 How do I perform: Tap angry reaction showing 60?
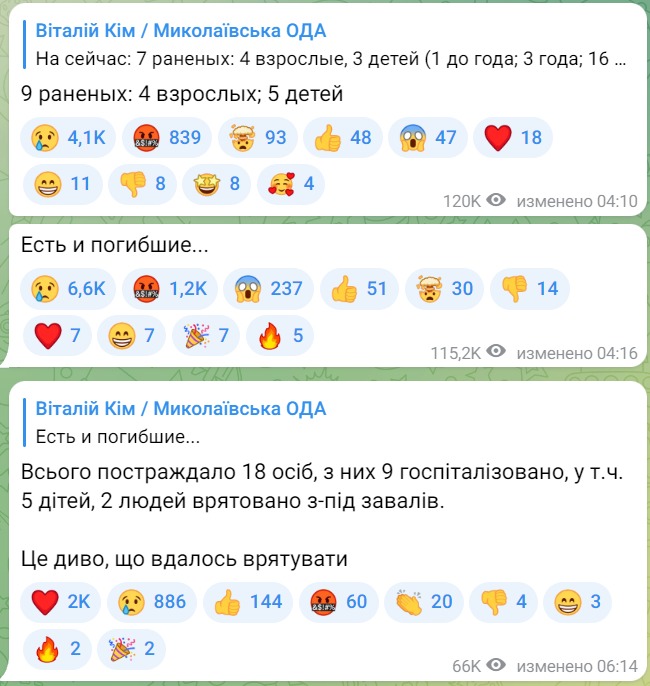(x=338, y=602)
